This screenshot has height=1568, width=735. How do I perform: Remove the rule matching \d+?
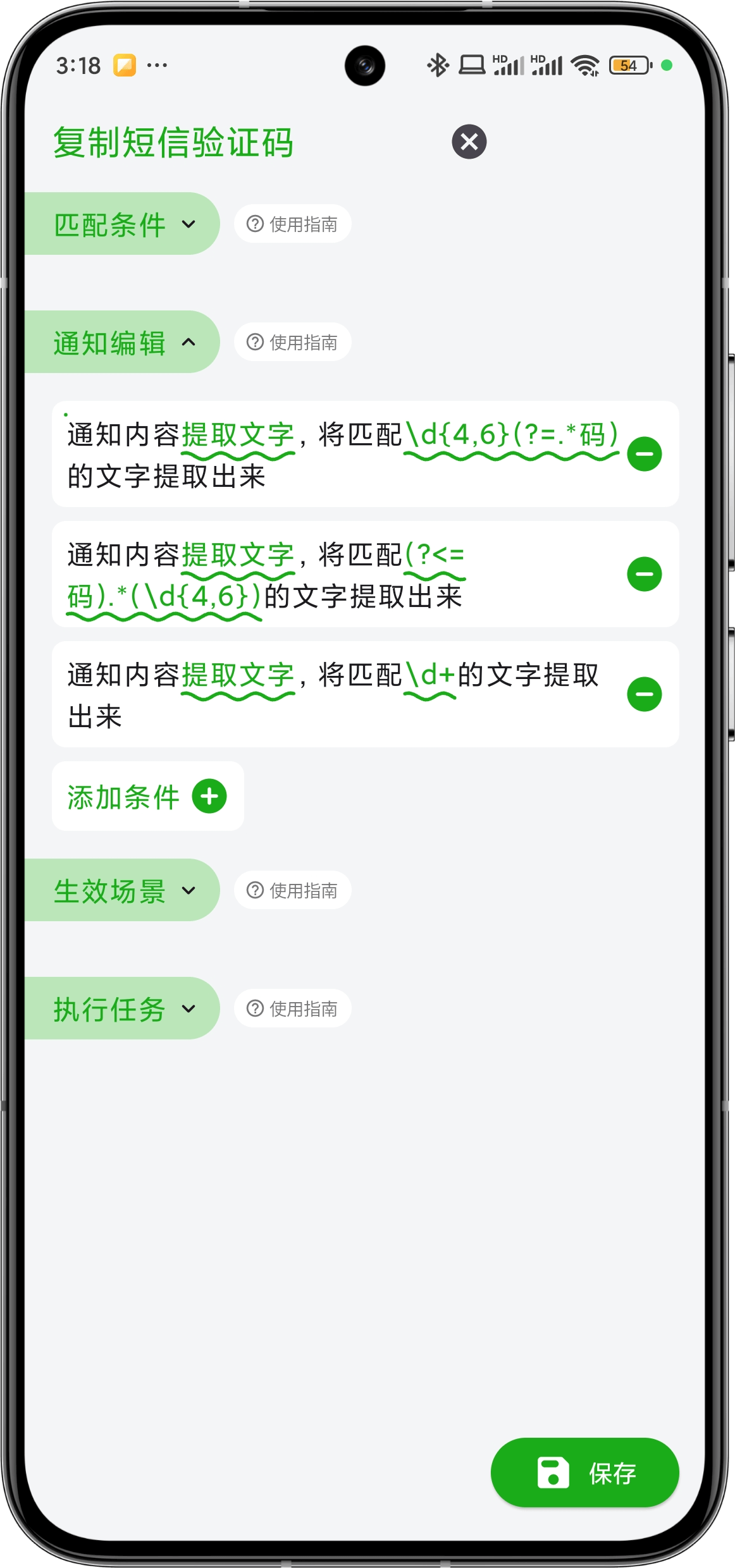pos(644,694)
